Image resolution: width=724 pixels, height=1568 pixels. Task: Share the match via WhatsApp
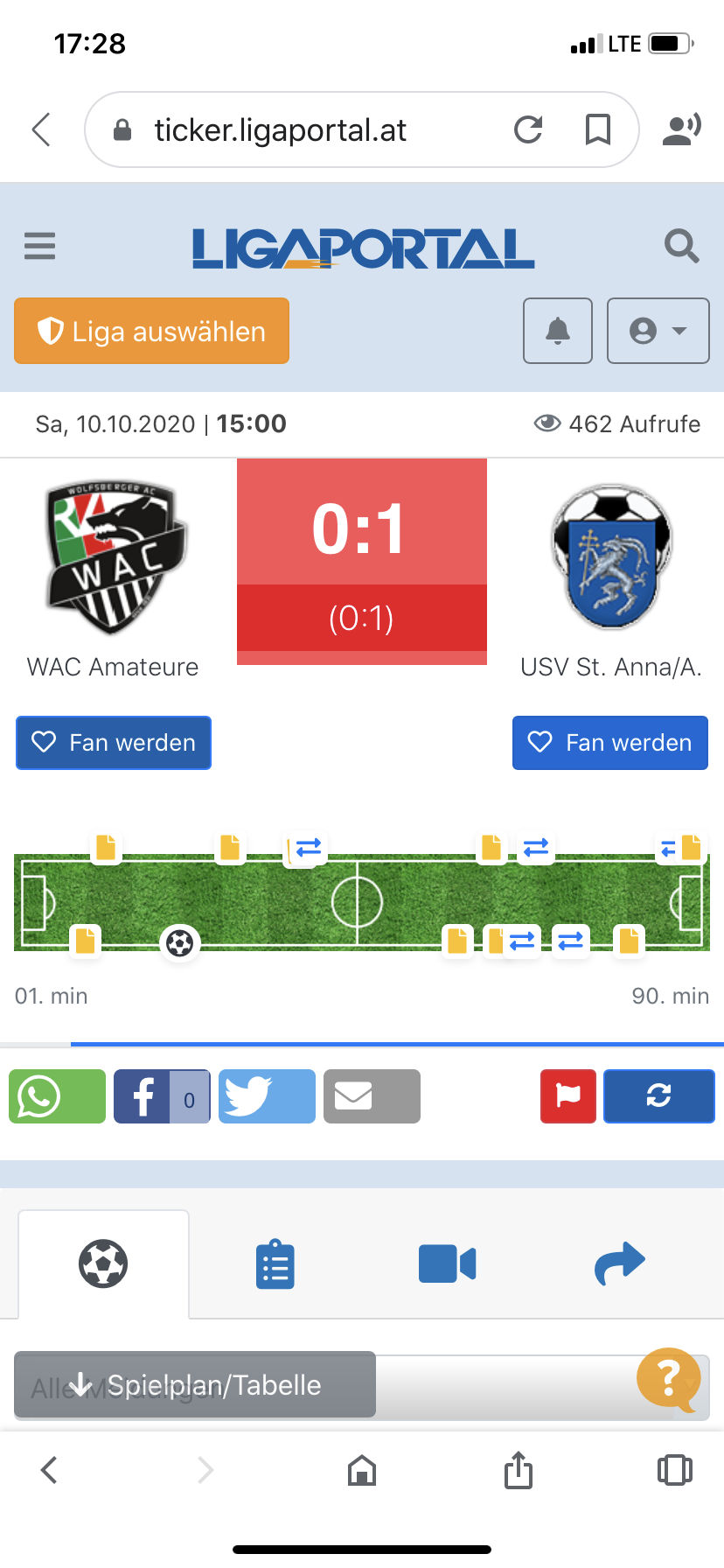tap(57, 1096)
